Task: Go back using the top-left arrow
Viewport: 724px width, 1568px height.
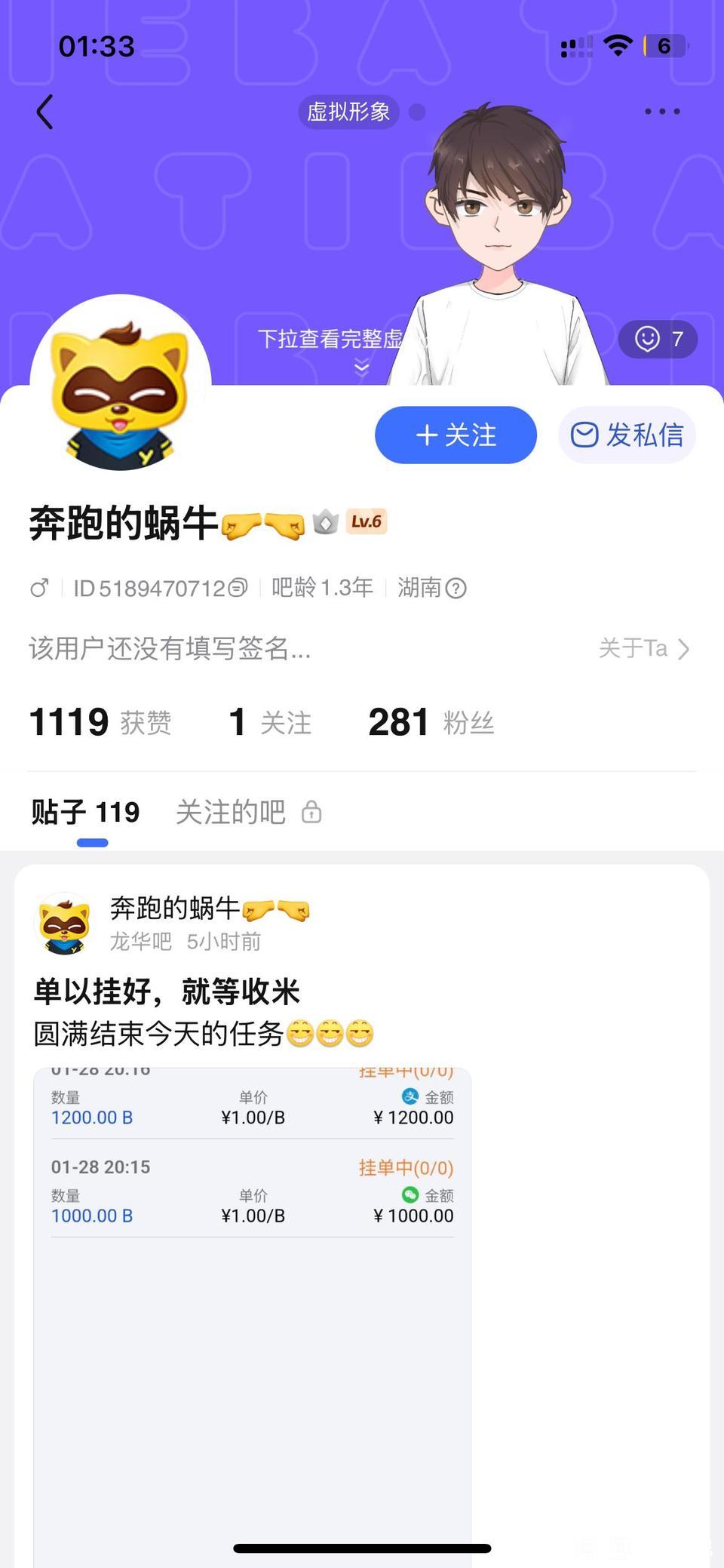Action: point(45,112)
